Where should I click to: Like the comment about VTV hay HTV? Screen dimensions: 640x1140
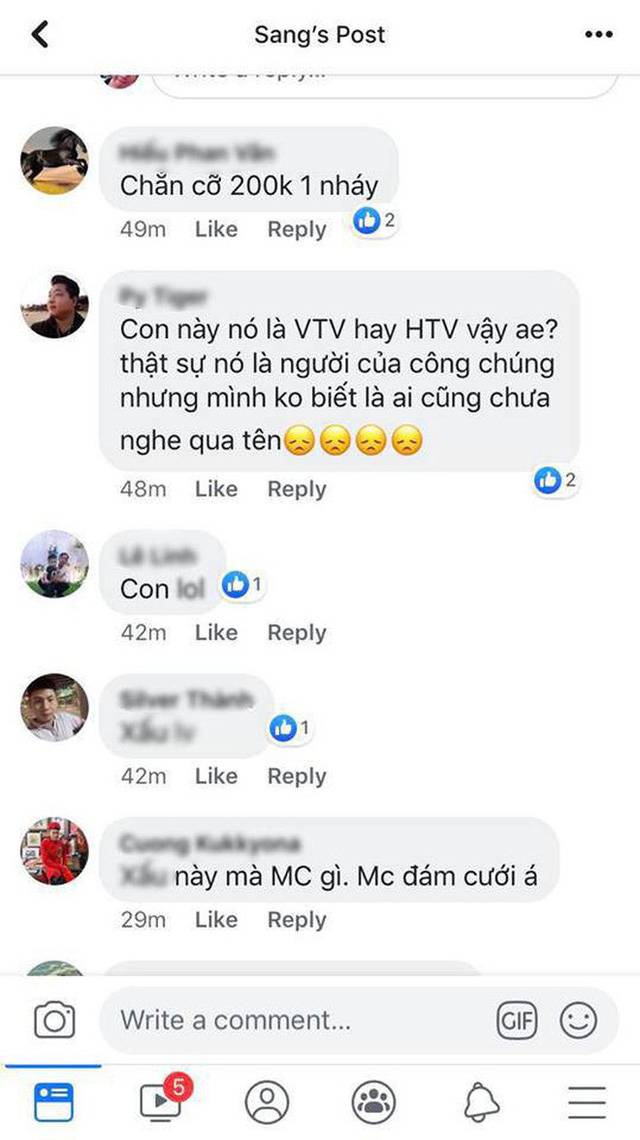point(216,489)
